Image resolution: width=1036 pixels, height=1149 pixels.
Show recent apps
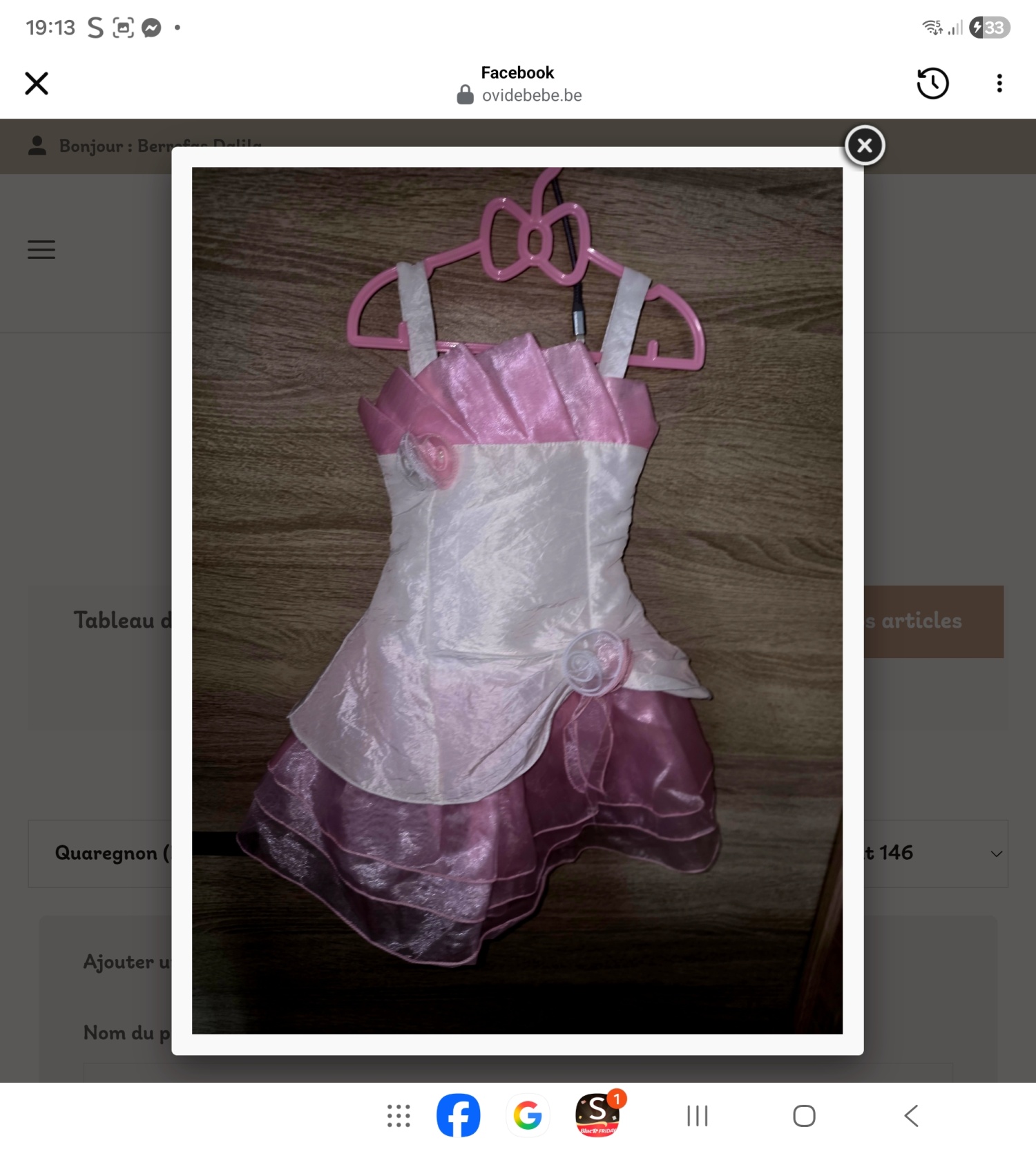pos(698,1115)
